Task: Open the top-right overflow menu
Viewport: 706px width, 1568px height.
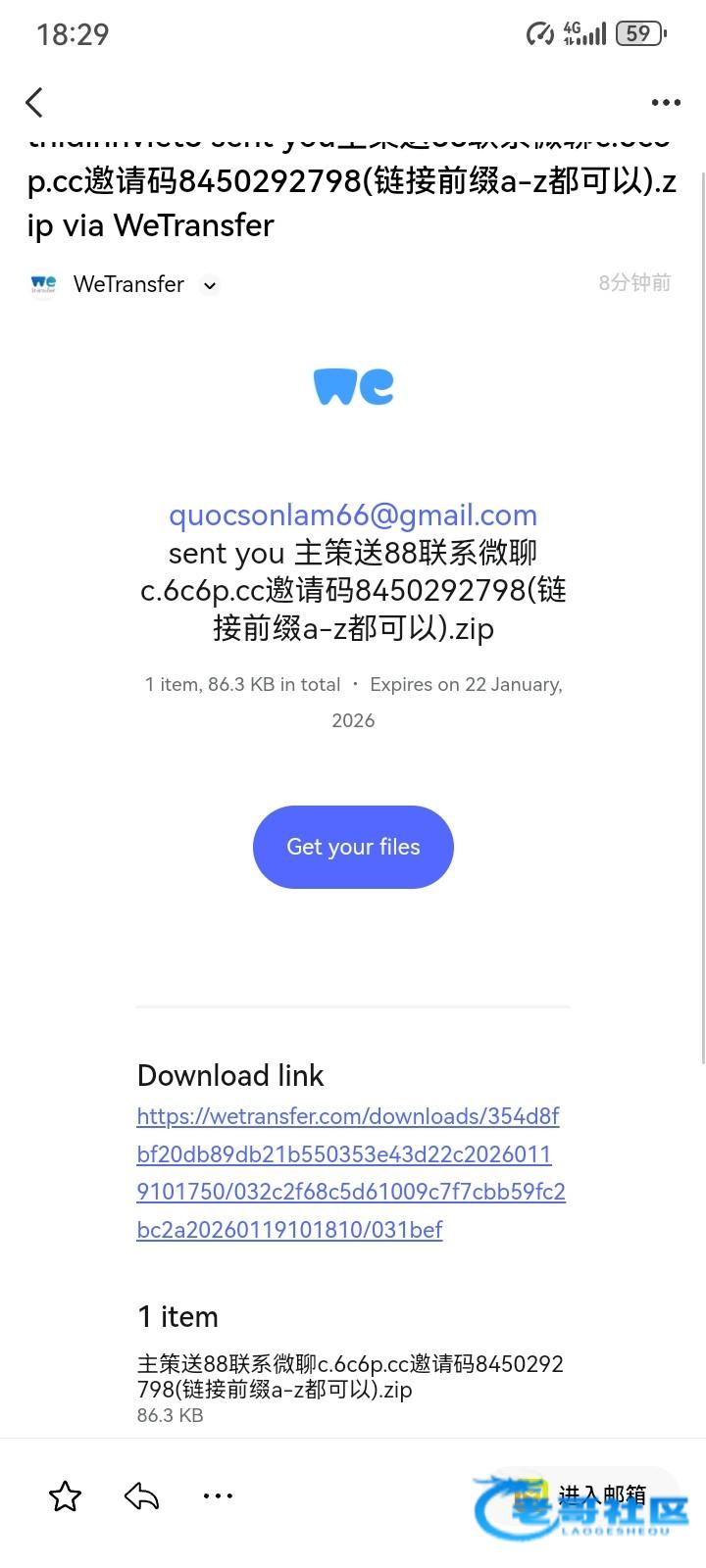Action: tap(666, 102)
